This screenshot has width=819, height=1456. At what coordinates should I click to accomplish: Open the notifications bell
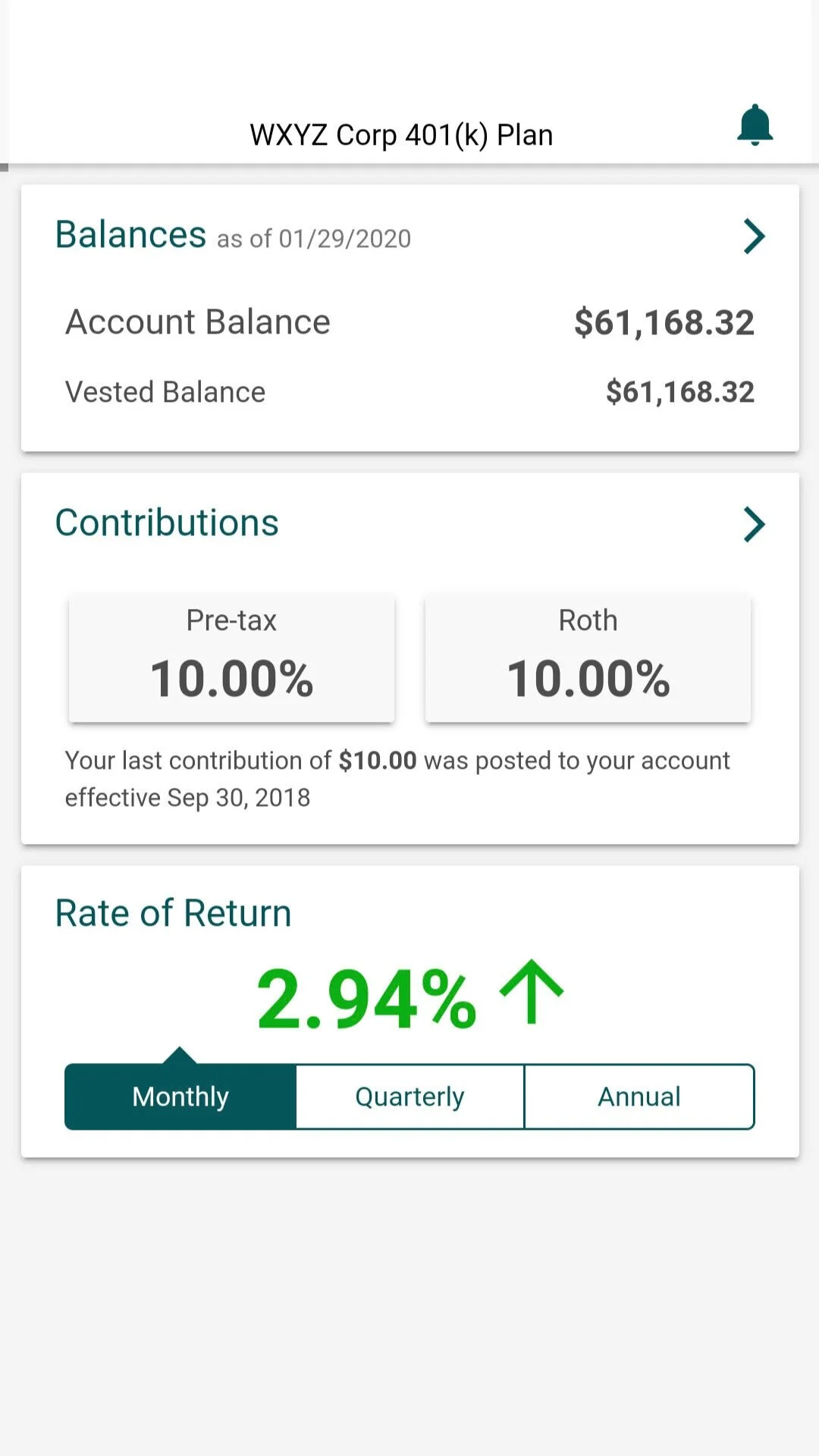(755, 125)
